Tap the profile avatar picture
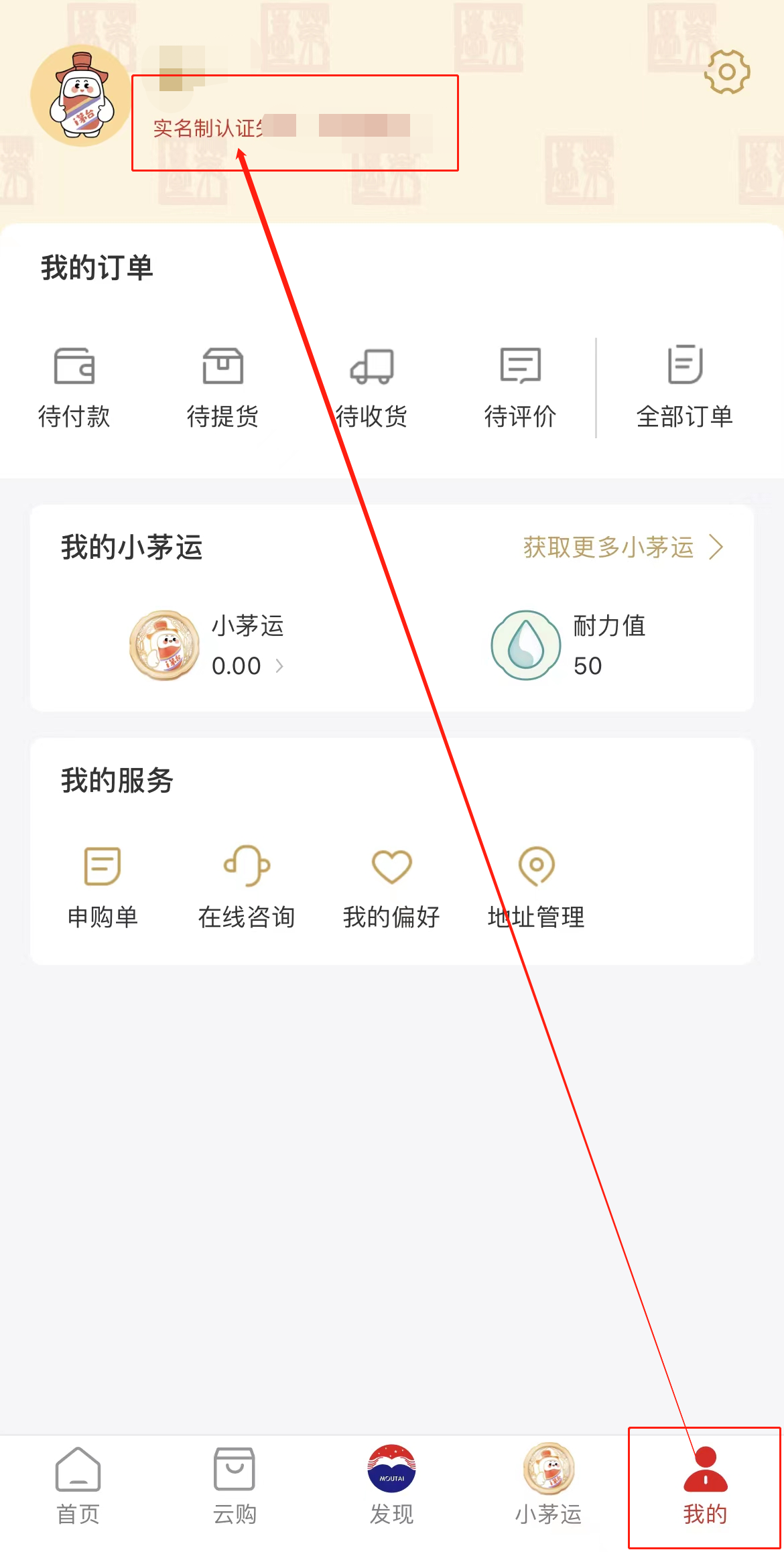 (81, 96)
